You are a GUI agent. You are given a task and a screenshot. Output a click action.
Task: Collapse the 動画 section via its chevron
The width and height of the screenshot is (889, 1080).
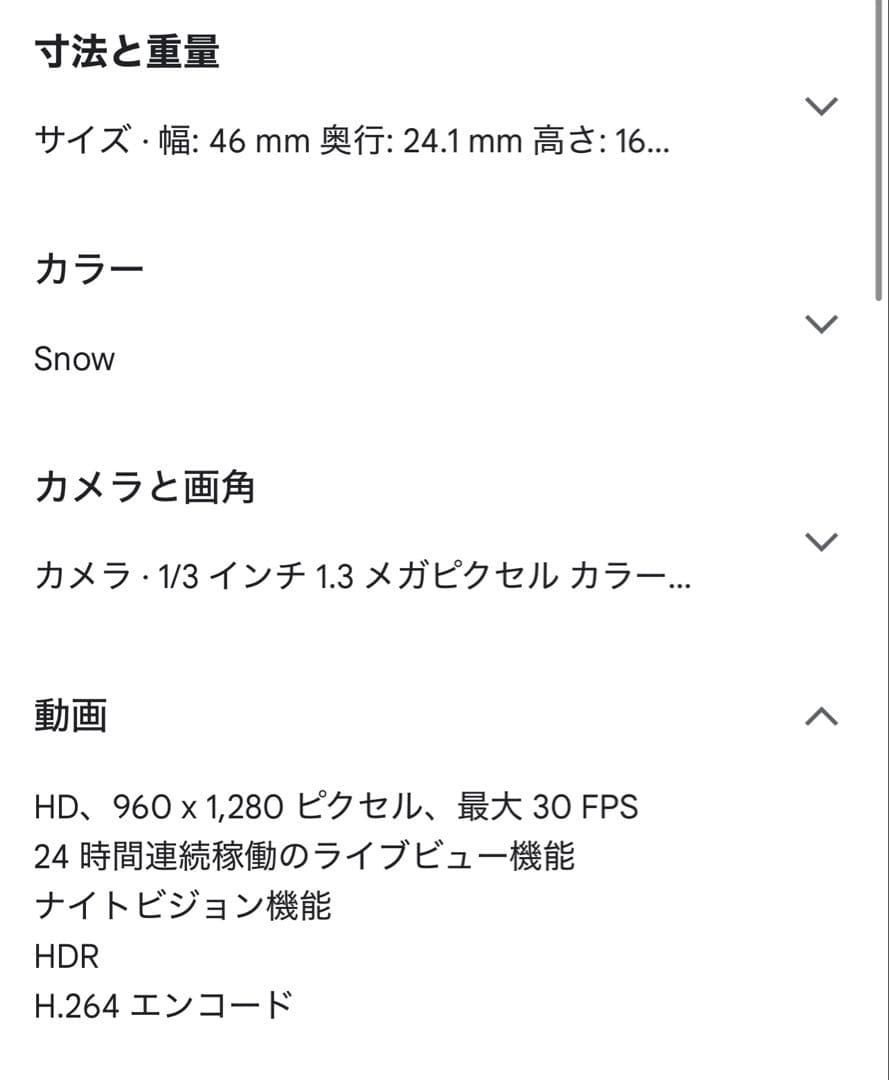pyautogui.click(x=820, y=715)
